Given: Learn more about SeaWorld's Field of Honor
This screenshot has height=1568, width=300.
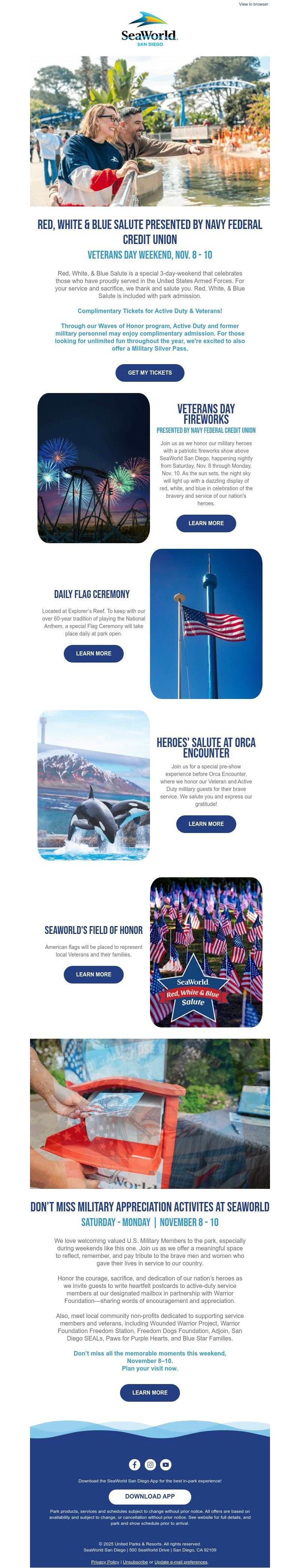Looking at the screenshot, I should point(94,974).
